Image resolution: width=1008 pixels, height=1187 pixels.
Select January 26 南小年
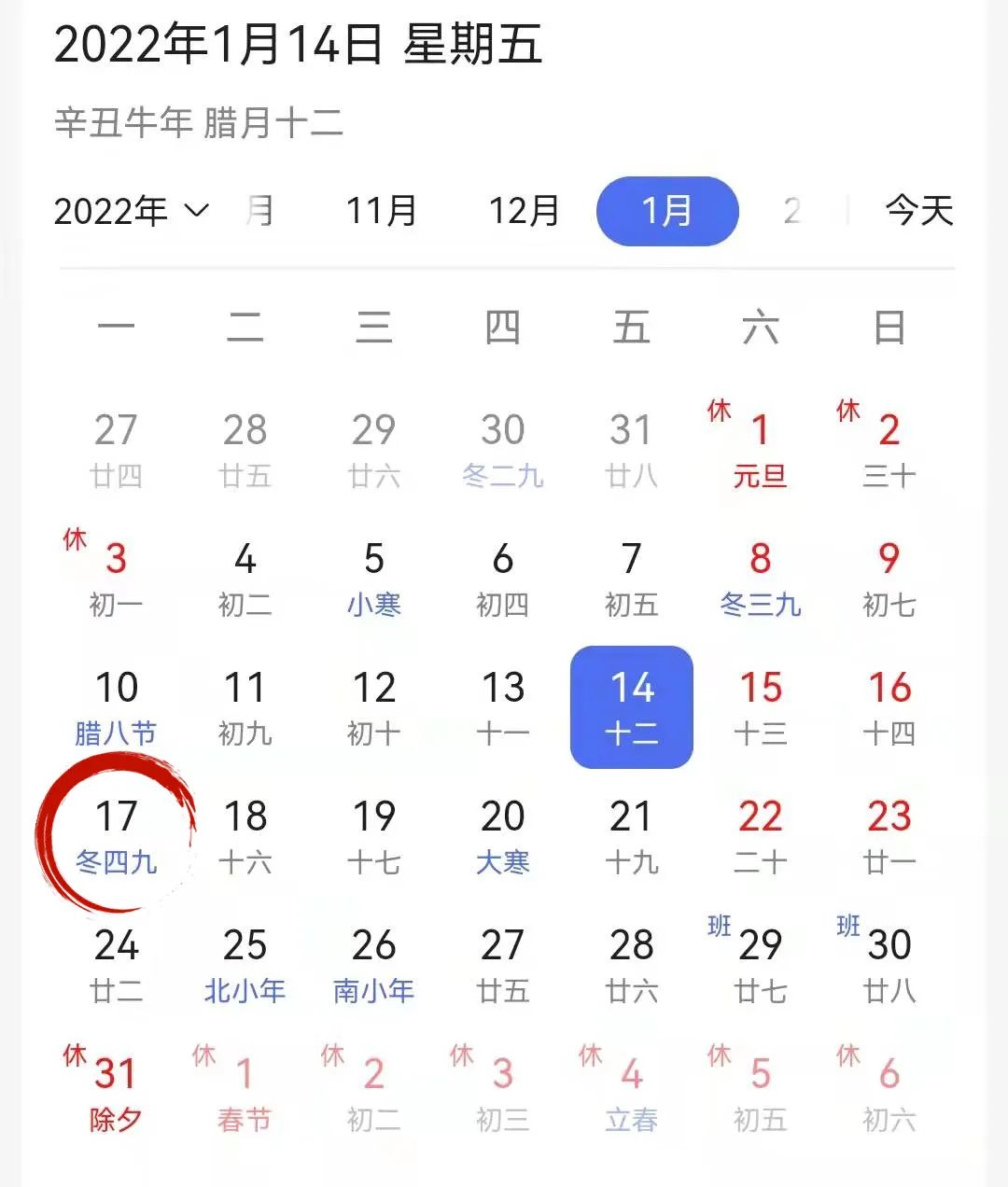point(373,965)
